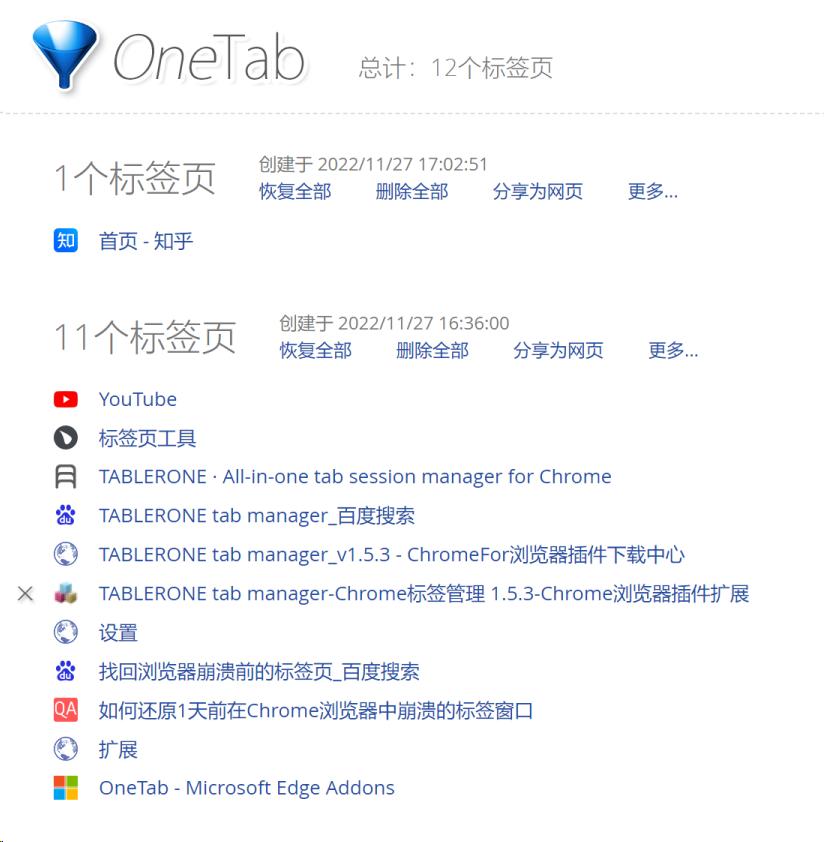The height and width of the screenshot is (842, 824).
Task: Open 找回浏览器崩溃前的标签页_百度搜索
Action: point(258,672)
